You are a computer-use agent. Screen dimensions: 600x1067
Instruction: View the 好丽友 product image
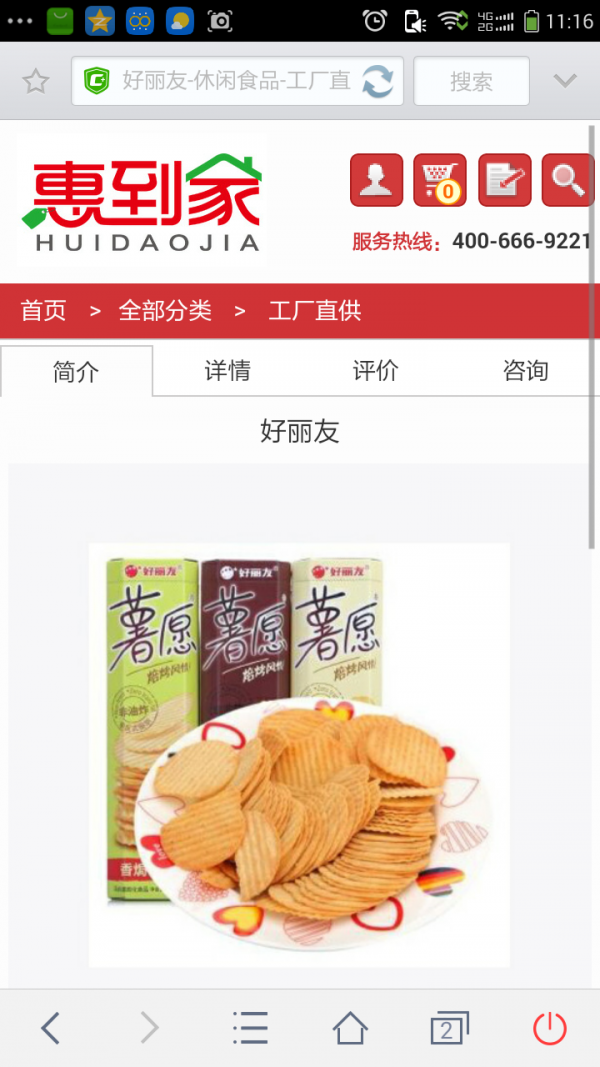coord(299,755)
